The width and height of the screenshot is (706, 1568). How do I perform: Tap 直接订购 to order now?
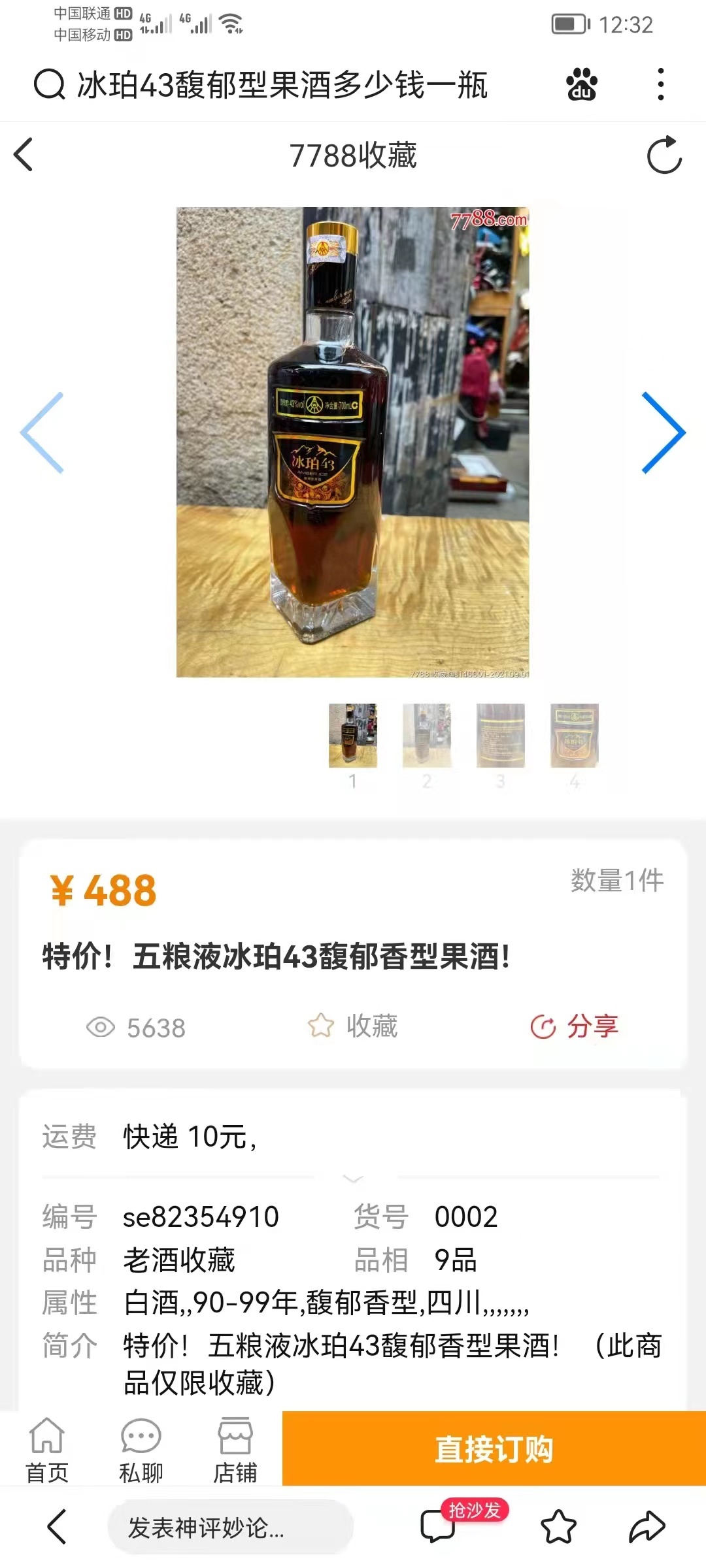click(x=494, y=1448)
